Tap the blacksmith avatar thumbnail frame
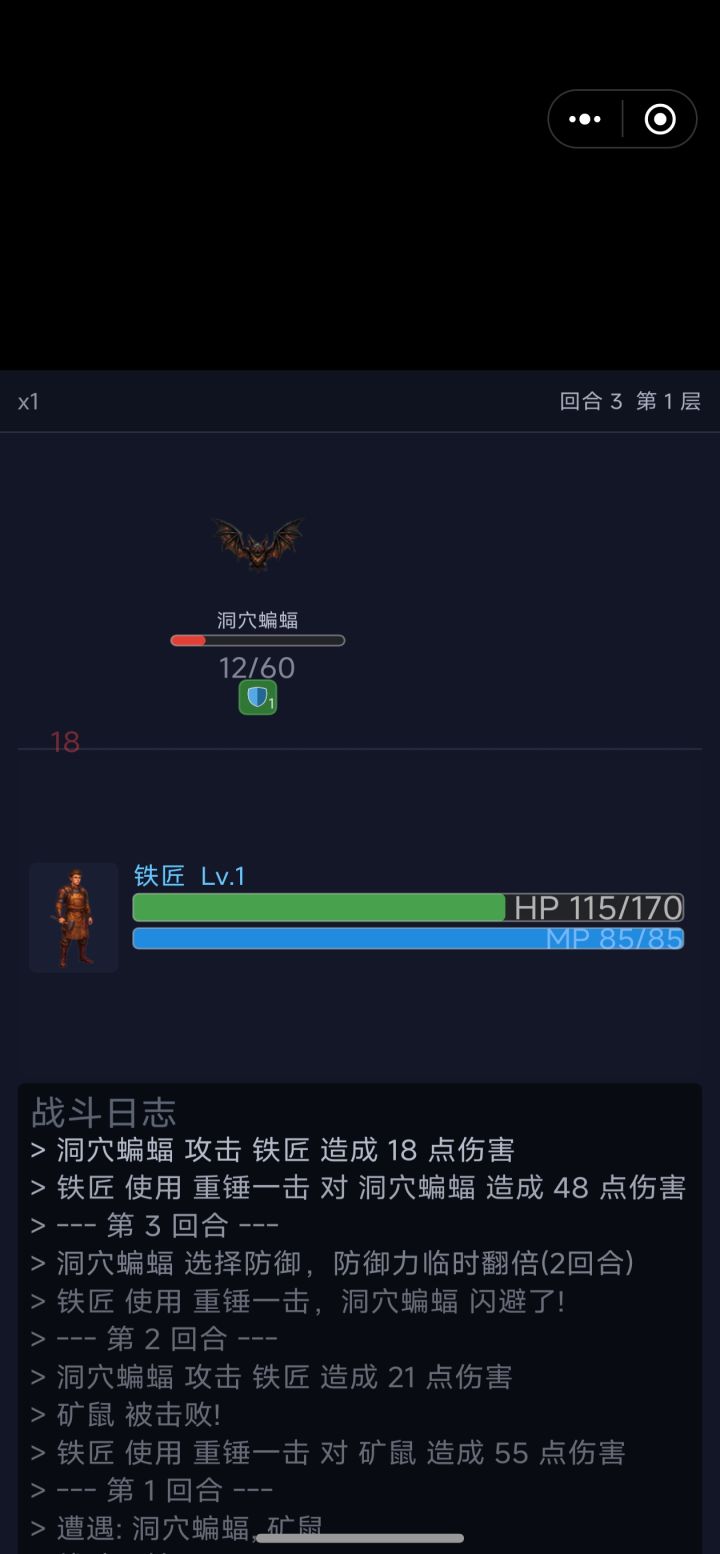This screenshot has height=1554, width=720. pos(72,916)
